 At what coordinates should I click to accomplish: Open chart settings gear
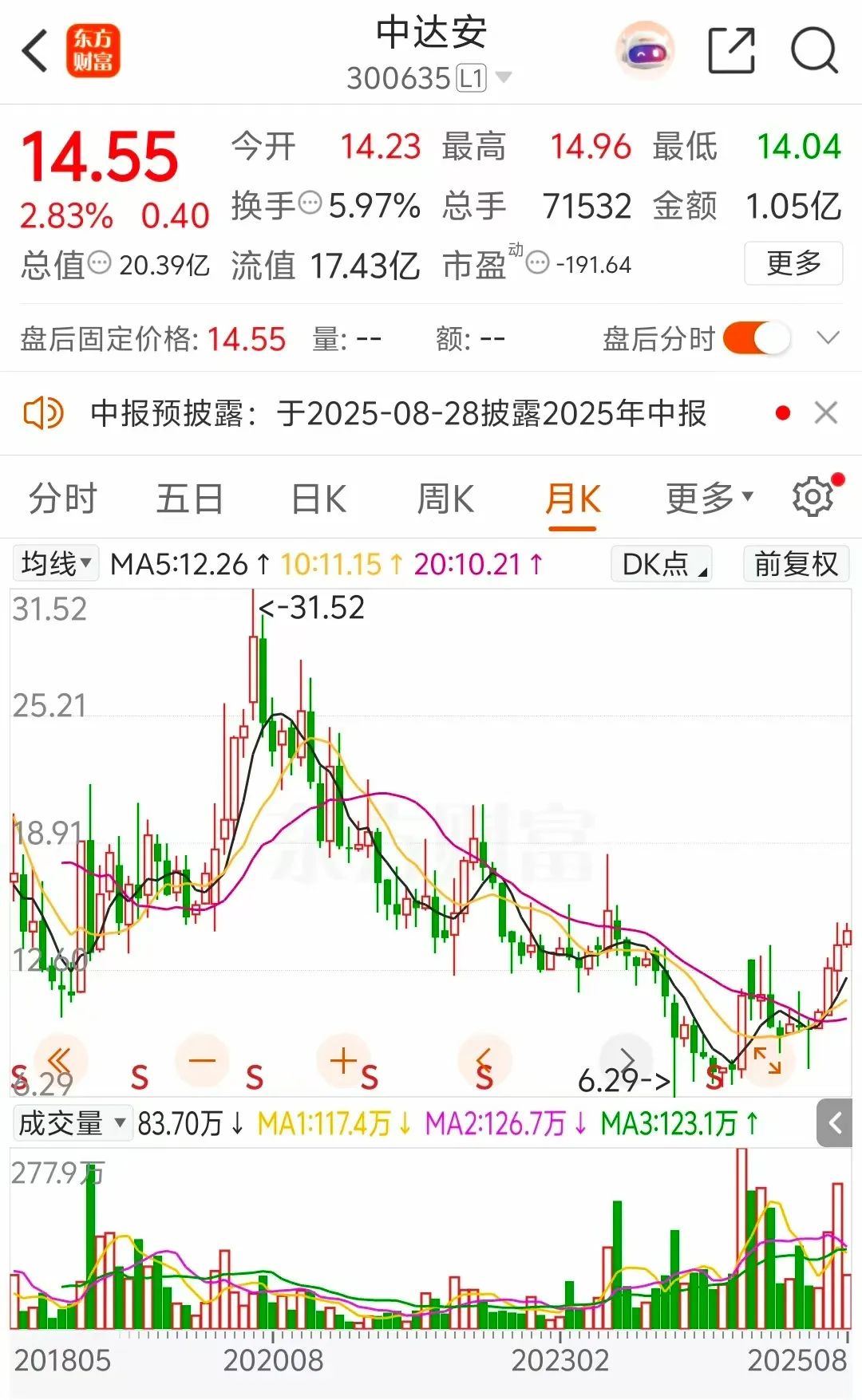click(813, 498)
